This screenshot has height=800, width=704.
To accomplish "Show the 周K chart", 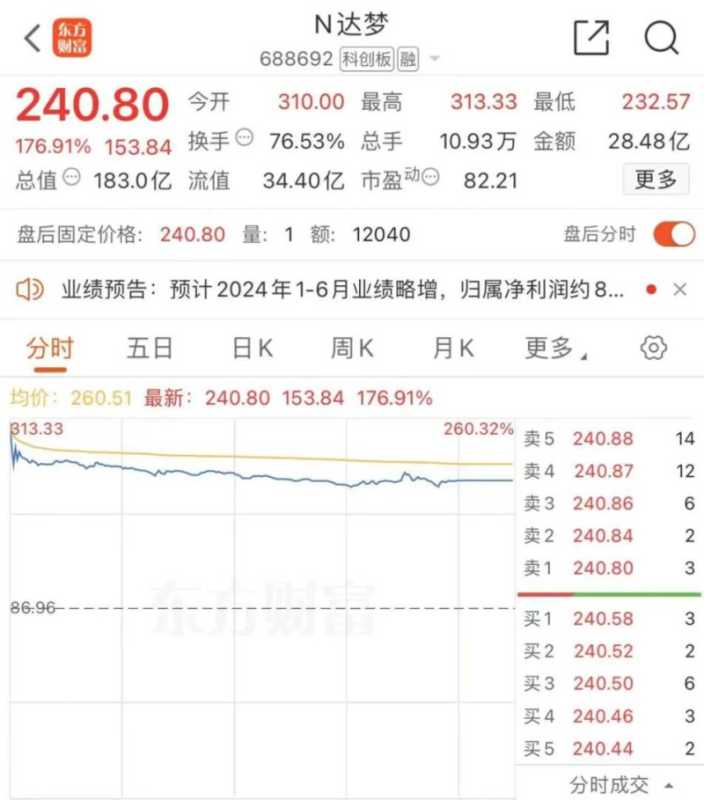I will tap(352, 348).
